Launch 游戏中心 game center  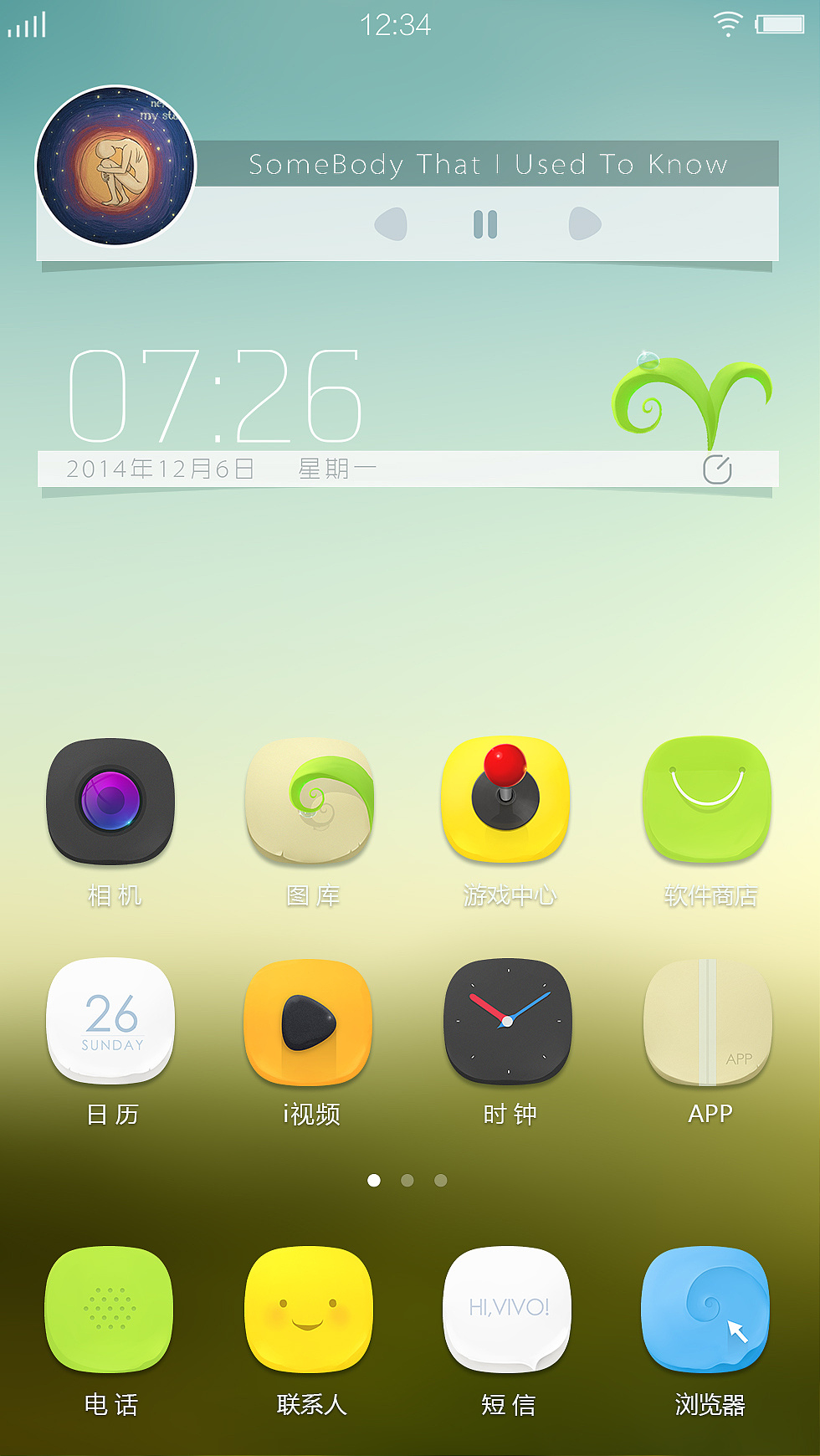click(x=506, y=800)
